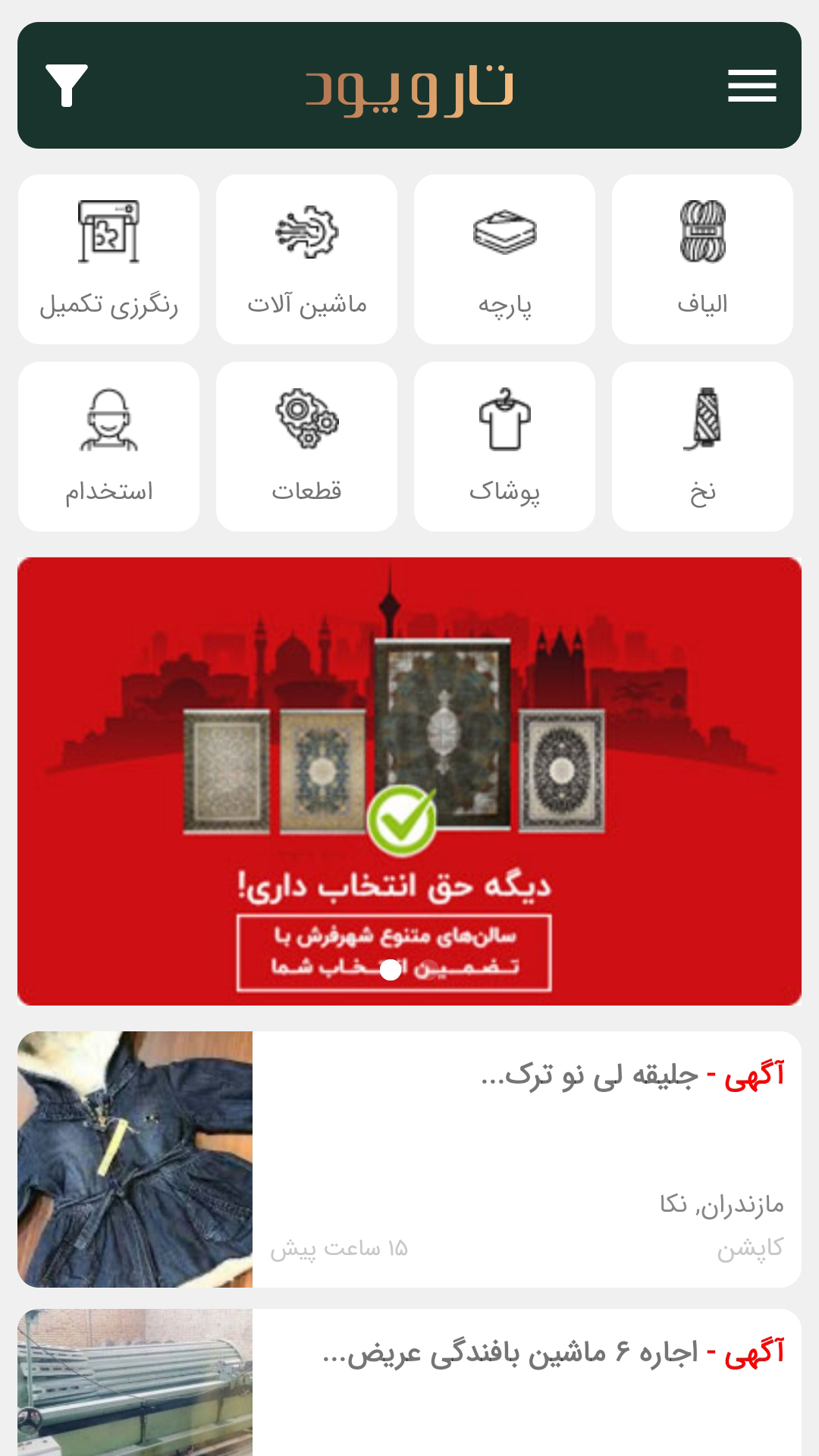
Task: Open the قطعات (parts) category
Action: coord(306,446)
